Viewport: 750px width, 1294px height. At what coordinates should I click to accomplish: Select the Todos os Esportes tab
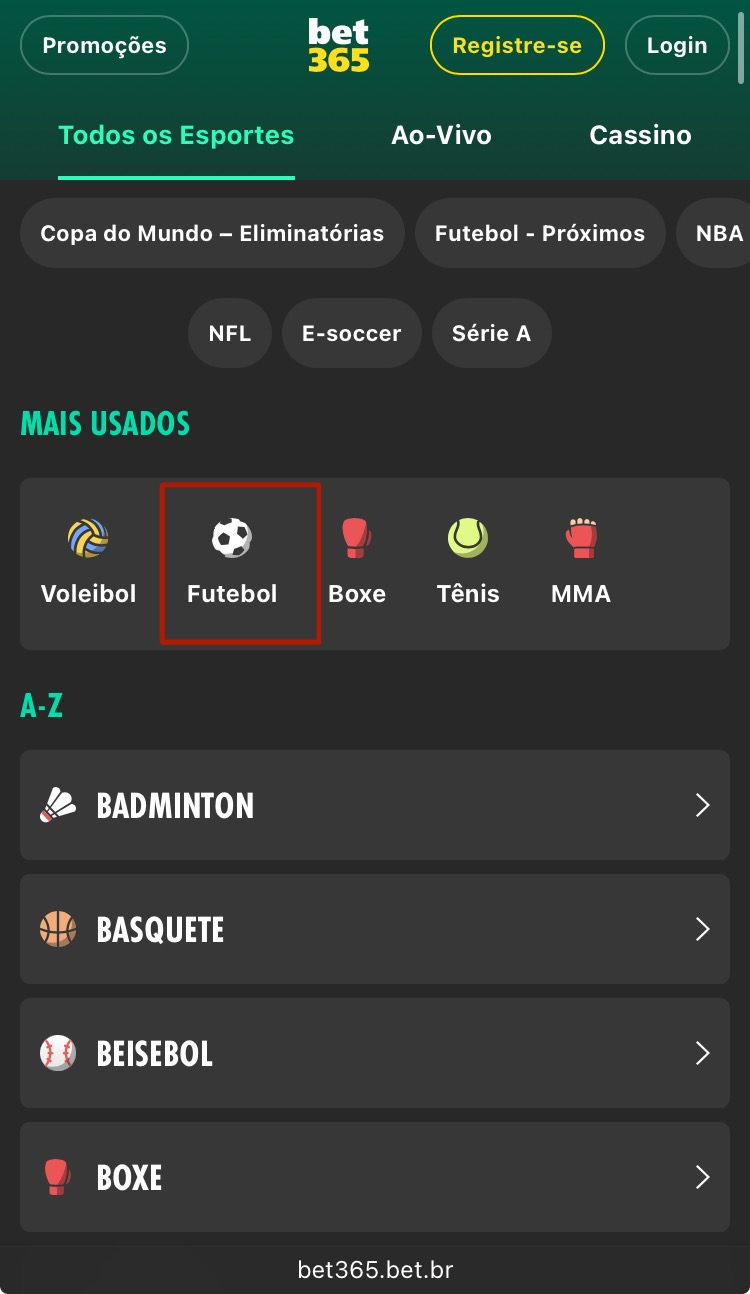coord(176,135)
